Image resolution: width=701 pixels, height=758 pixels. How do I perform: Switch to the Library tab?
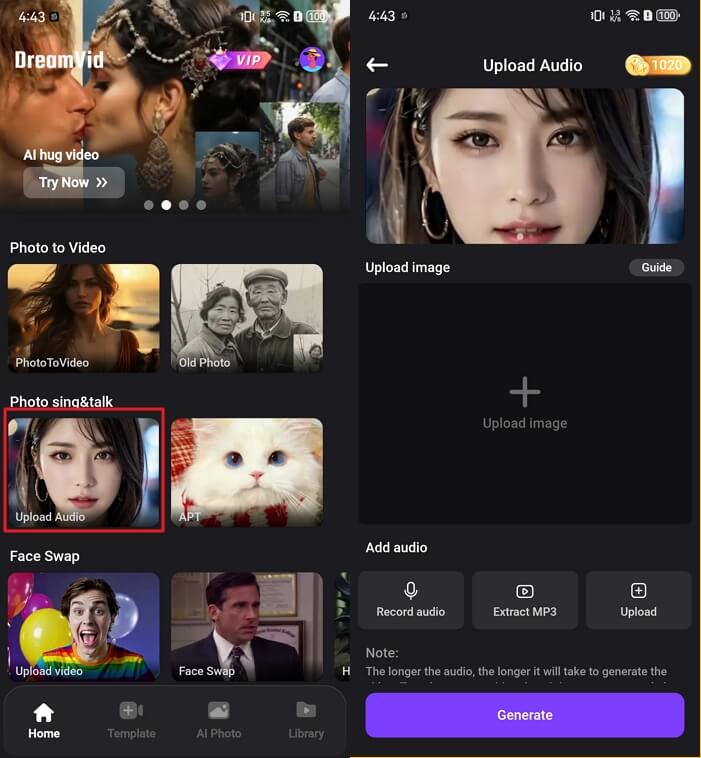pos(306,720)
